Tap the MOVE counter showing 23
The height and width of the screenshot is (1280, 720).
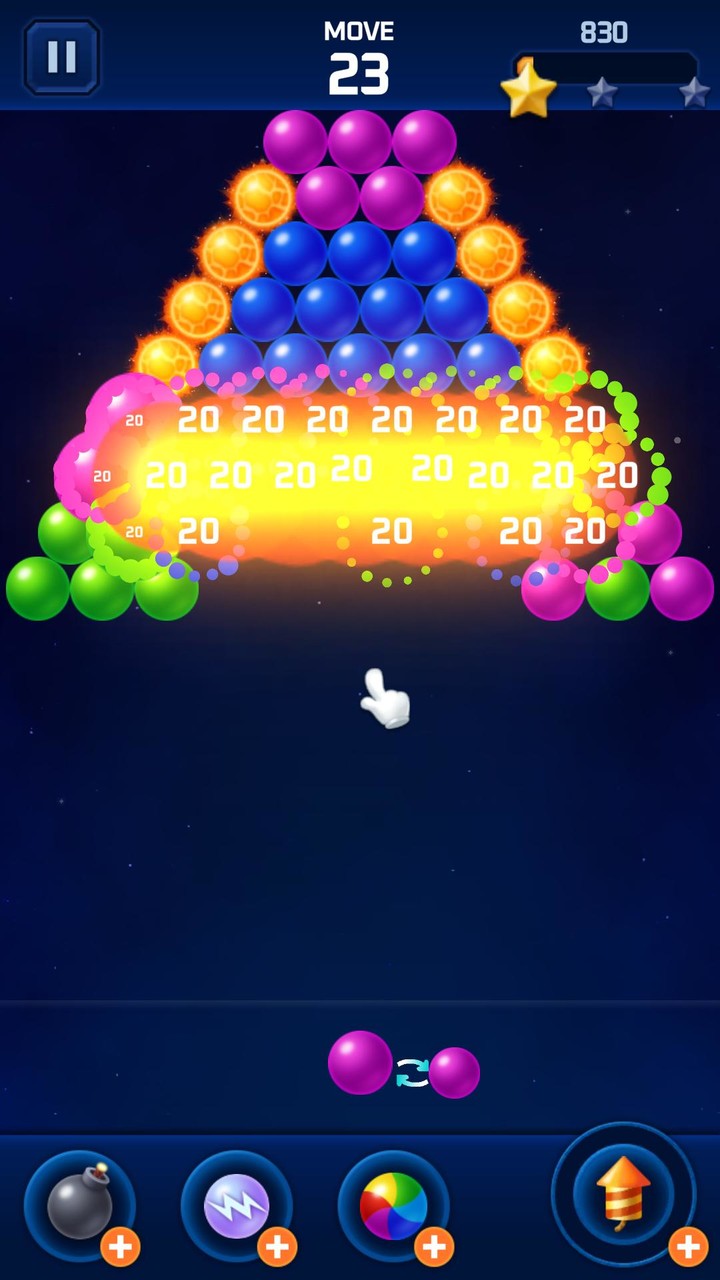[362, 72]
